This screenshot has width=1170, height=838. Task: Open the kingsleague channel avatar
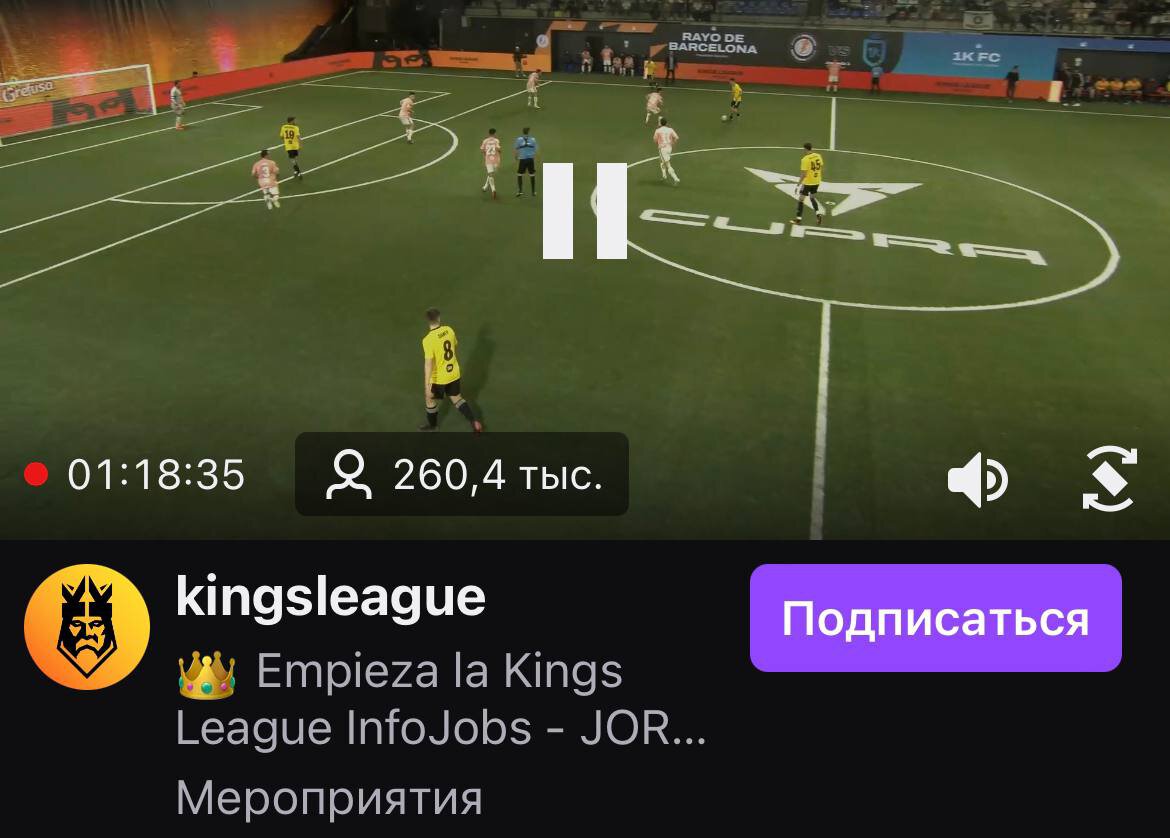(87, 627)
